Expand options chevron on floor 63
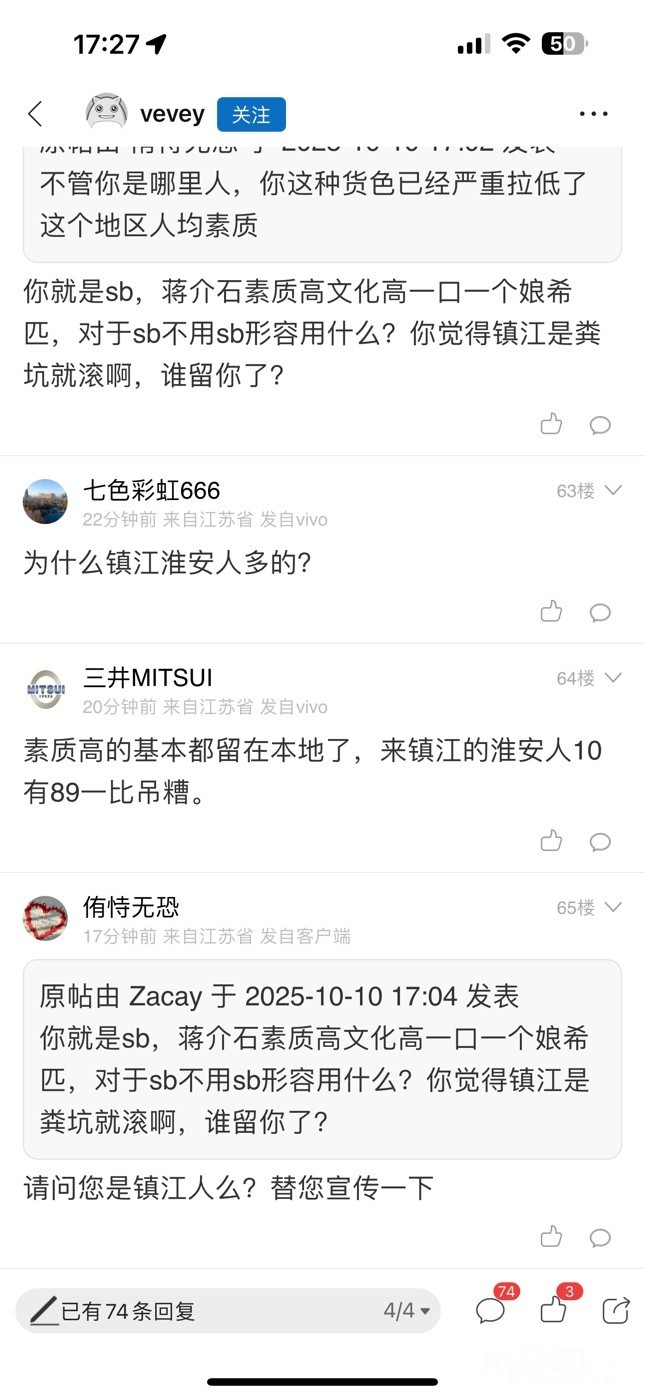This screenshot has width=645, height=1398. tap(614, 490)
